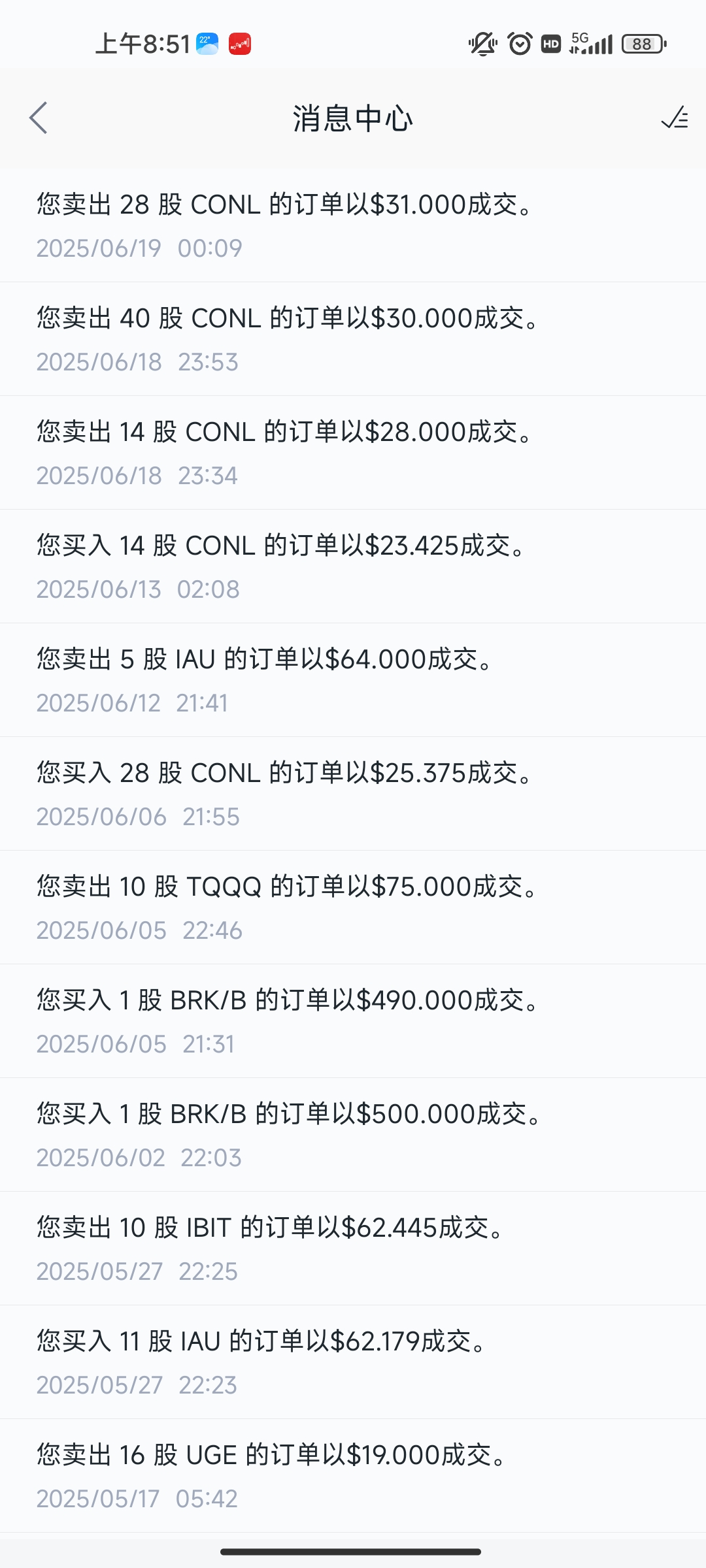Select the sold 10 IBIT at $62.445 message
The width and height of the screenshot is (706, 1568).
tap(353, 1249)
